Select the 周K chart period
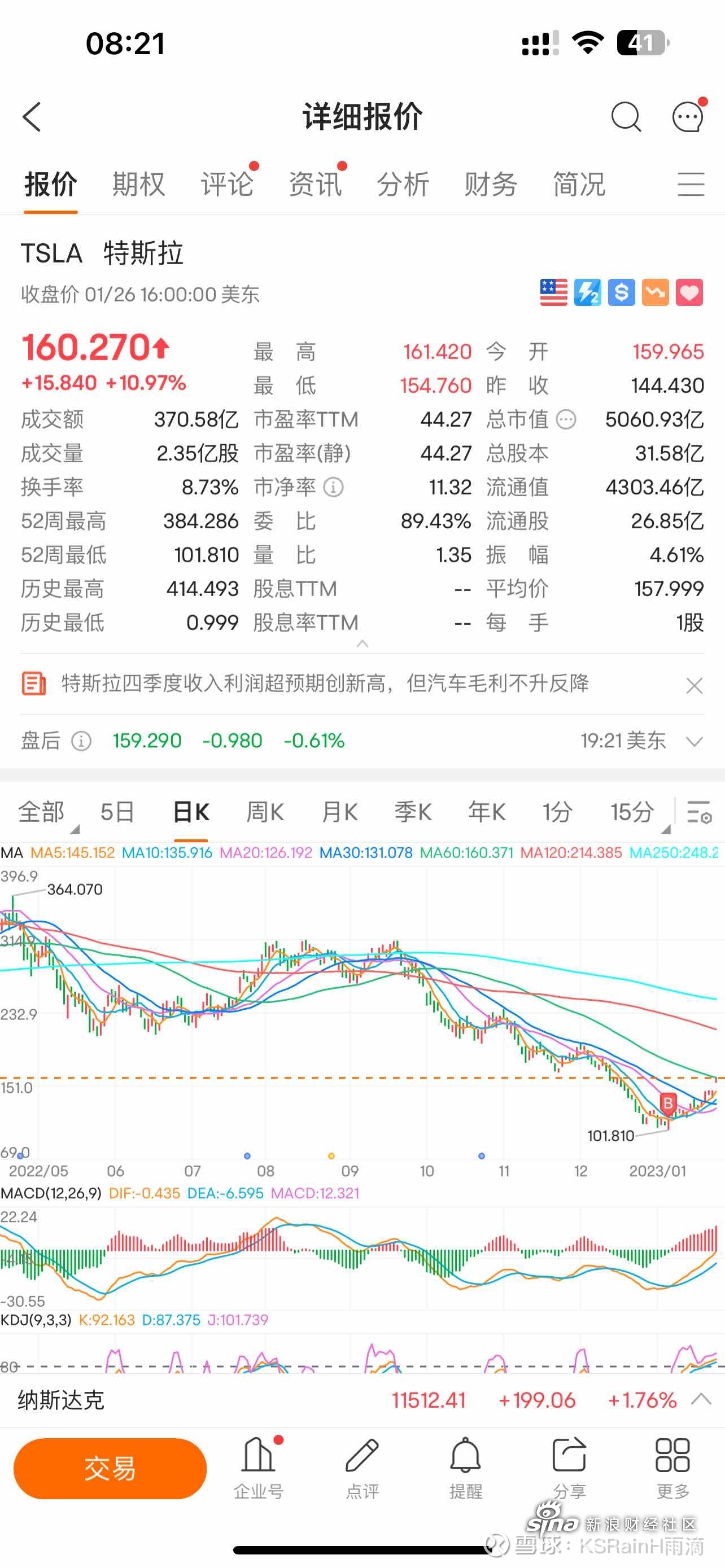The width and height of the screenshot is (725, 1568). (265, 812)
